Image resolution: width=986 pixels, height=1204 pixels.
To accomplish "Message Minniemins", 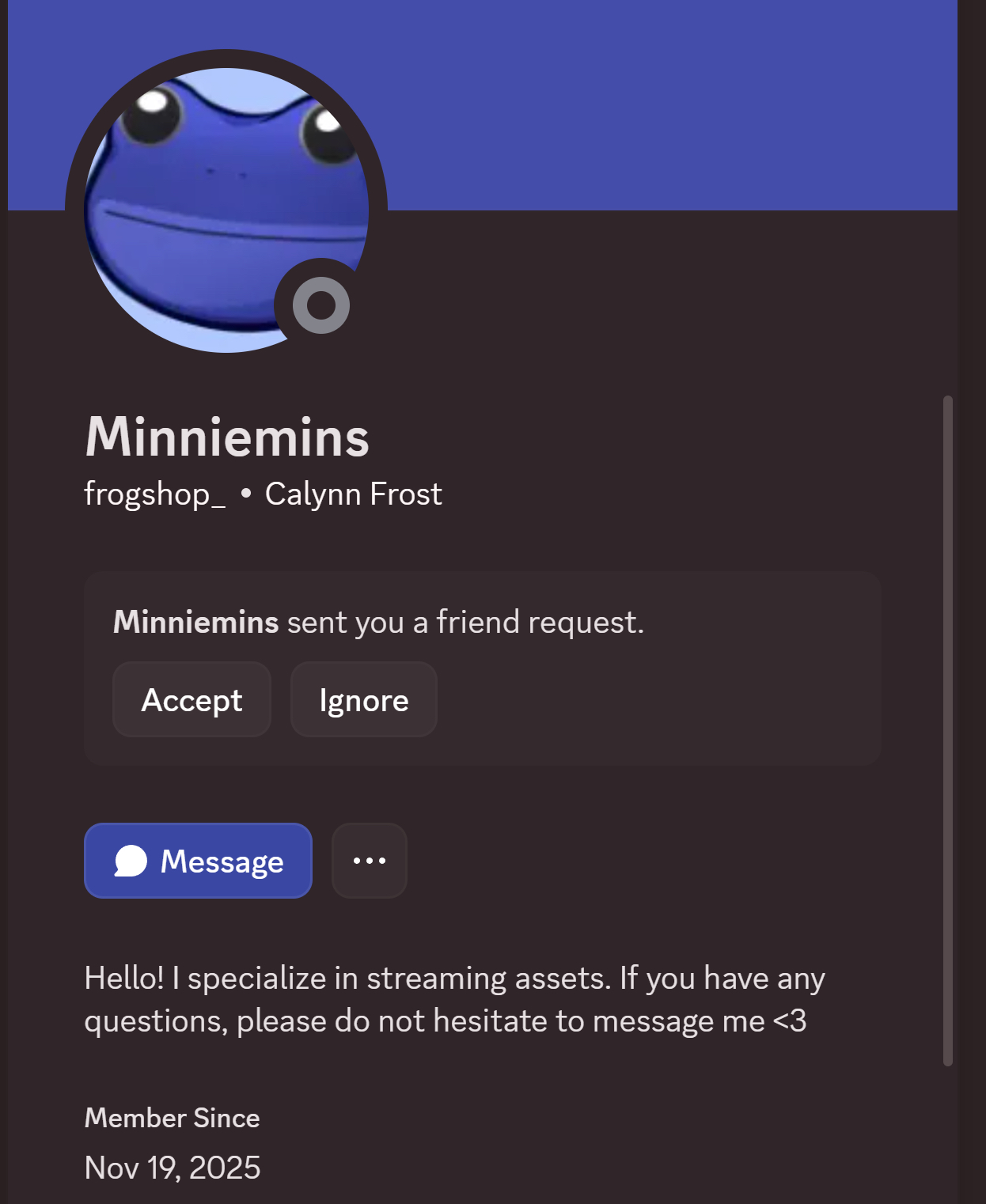I will tap(198, 861).
